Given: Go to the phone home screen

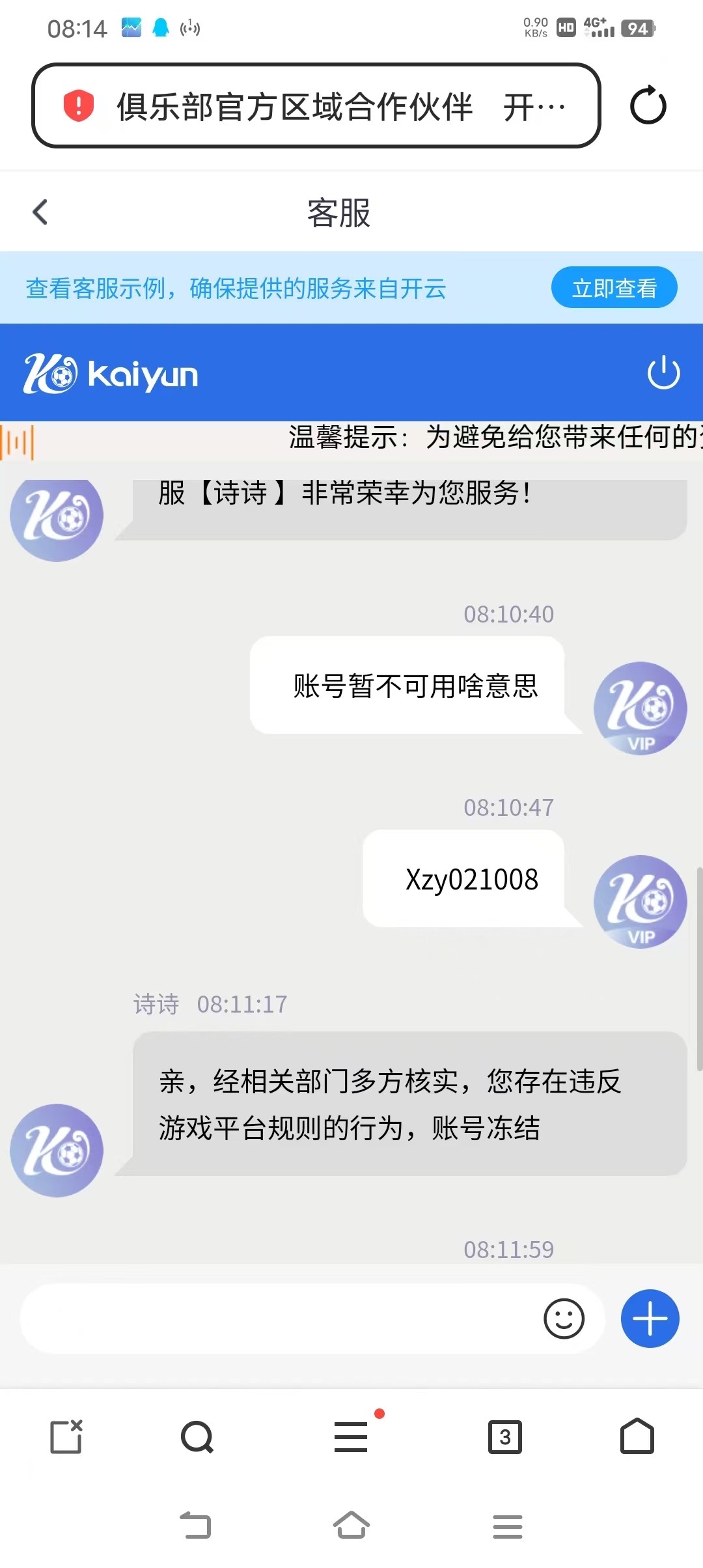Looking at the screenshot, I should click(351, 1526).
